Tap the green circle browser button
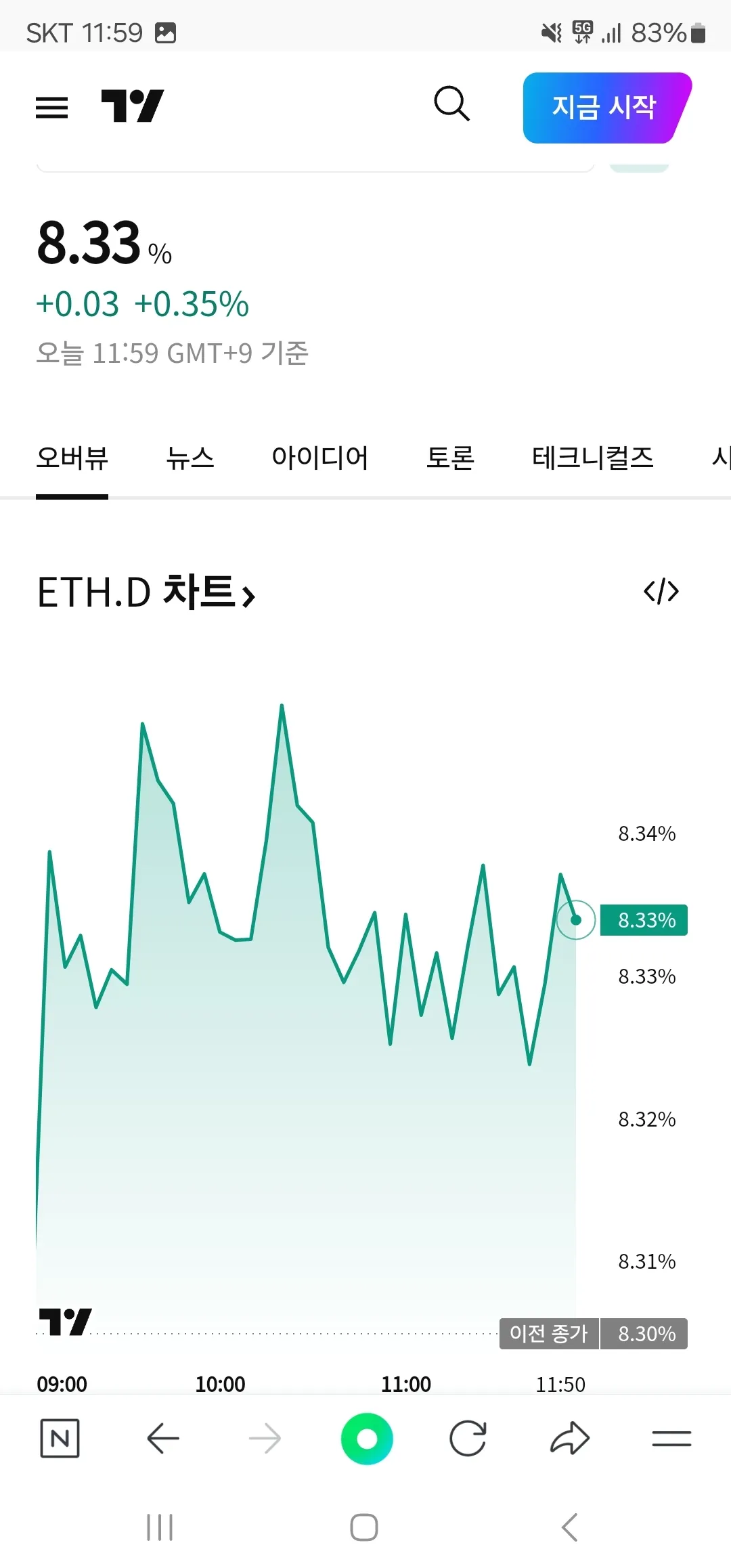The height and width of the screenshot is (1568, 731). coord(367,1438)
